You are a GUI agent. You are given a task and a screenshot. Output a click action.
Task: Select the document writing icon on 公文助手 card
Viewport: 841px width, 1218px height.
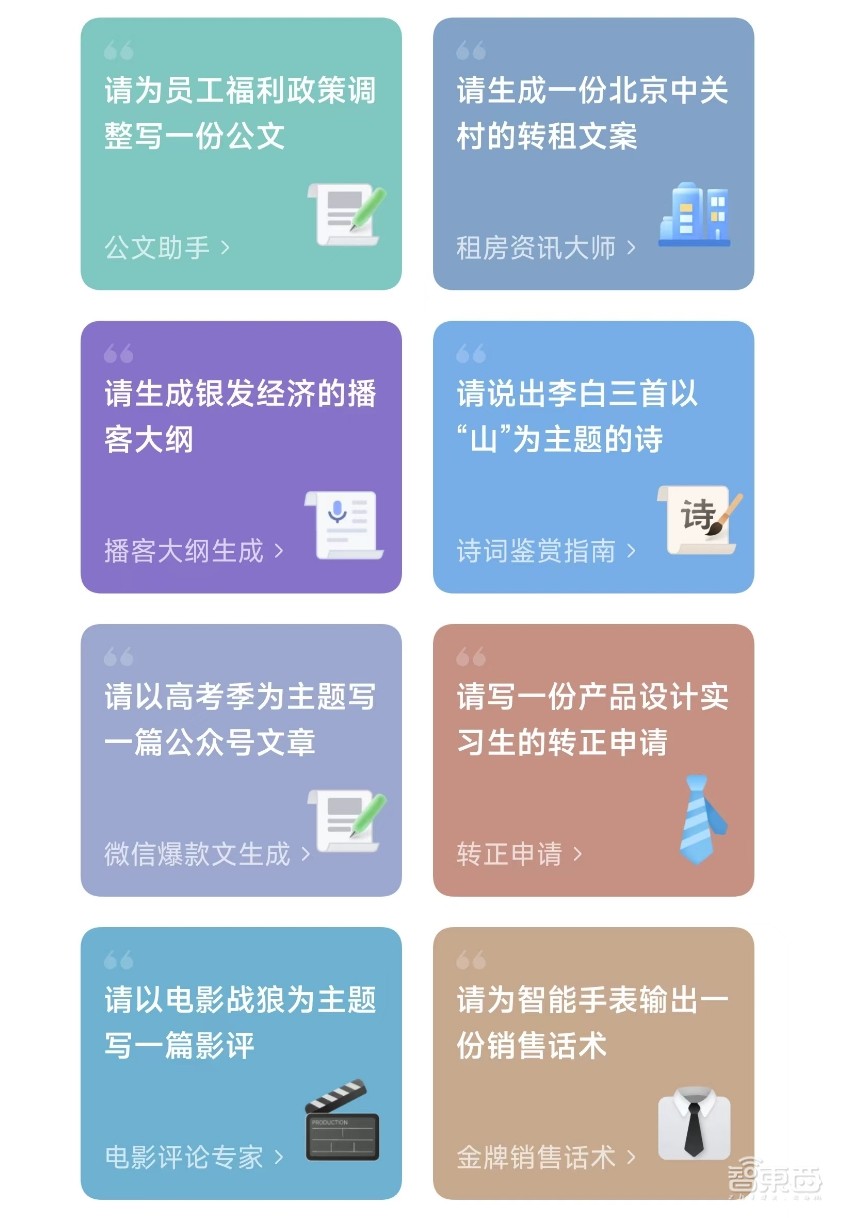pyautogui.click(x=346, y=213)
